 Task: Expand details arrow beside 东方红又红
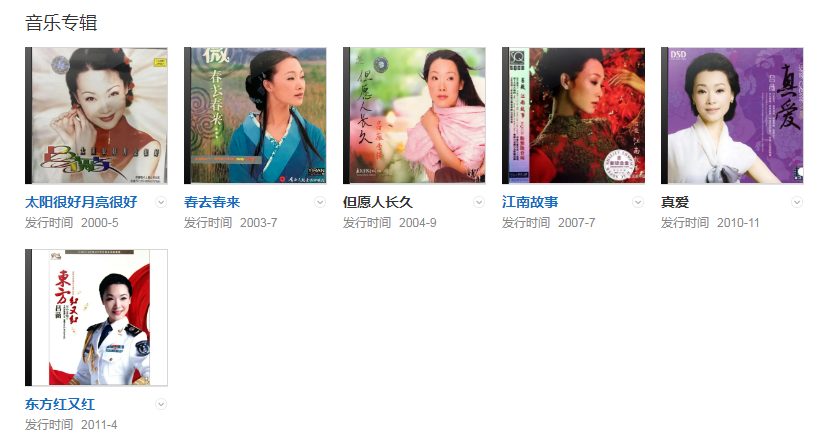click(x=161, y=404)
